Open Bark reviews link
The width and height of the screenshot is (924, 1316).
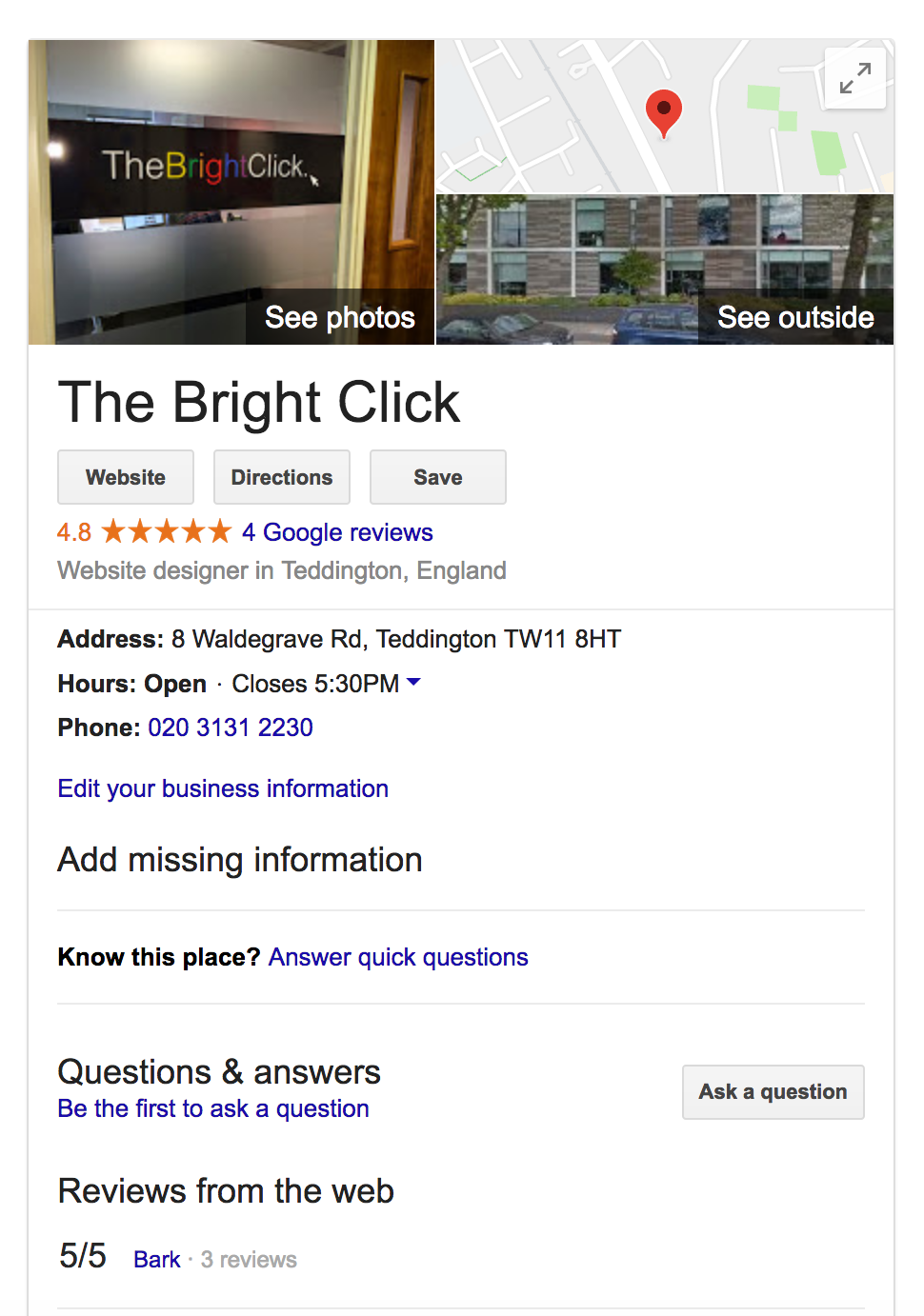[x=157, y=1260]
